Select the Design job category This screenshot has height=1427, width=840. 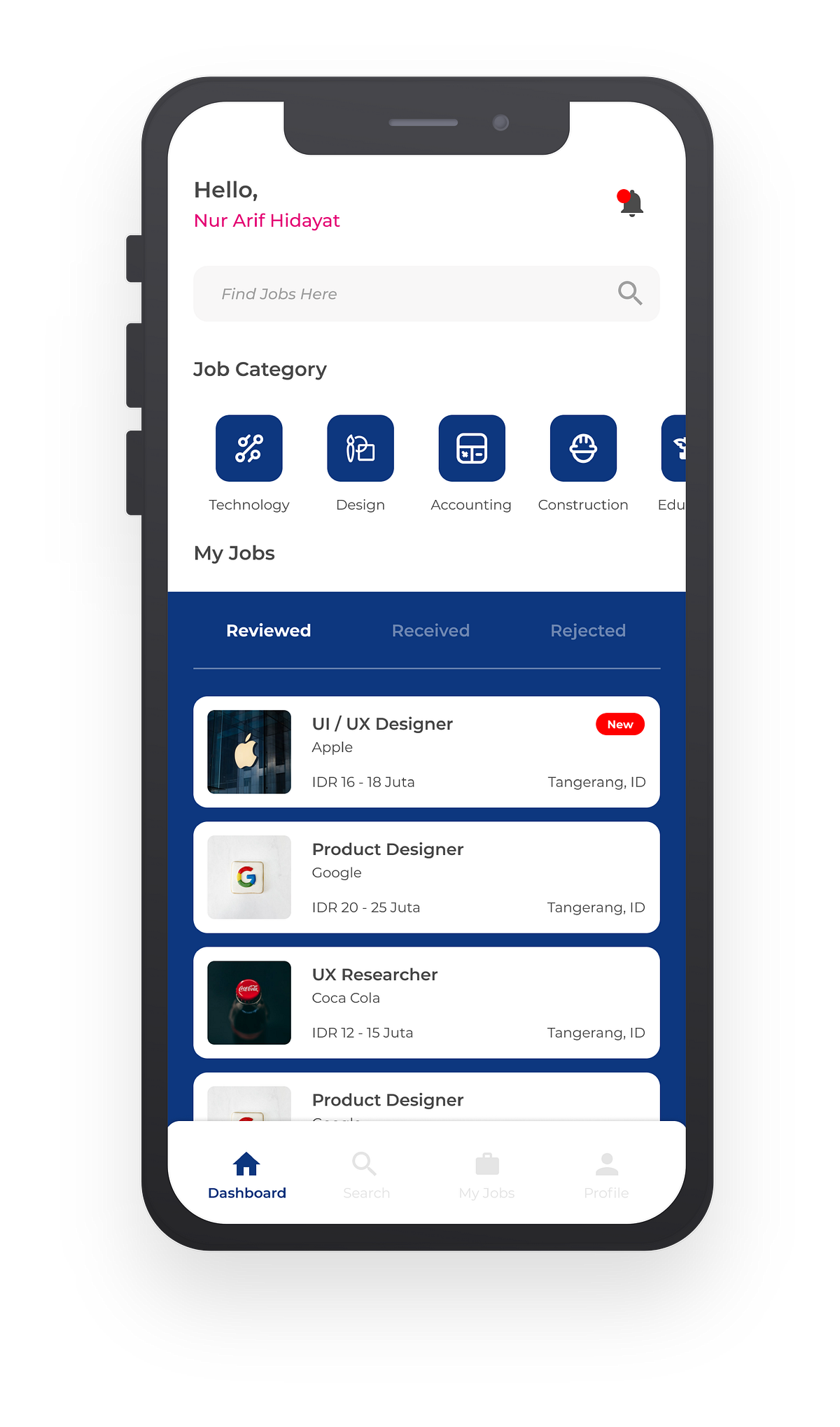(360, 449)
